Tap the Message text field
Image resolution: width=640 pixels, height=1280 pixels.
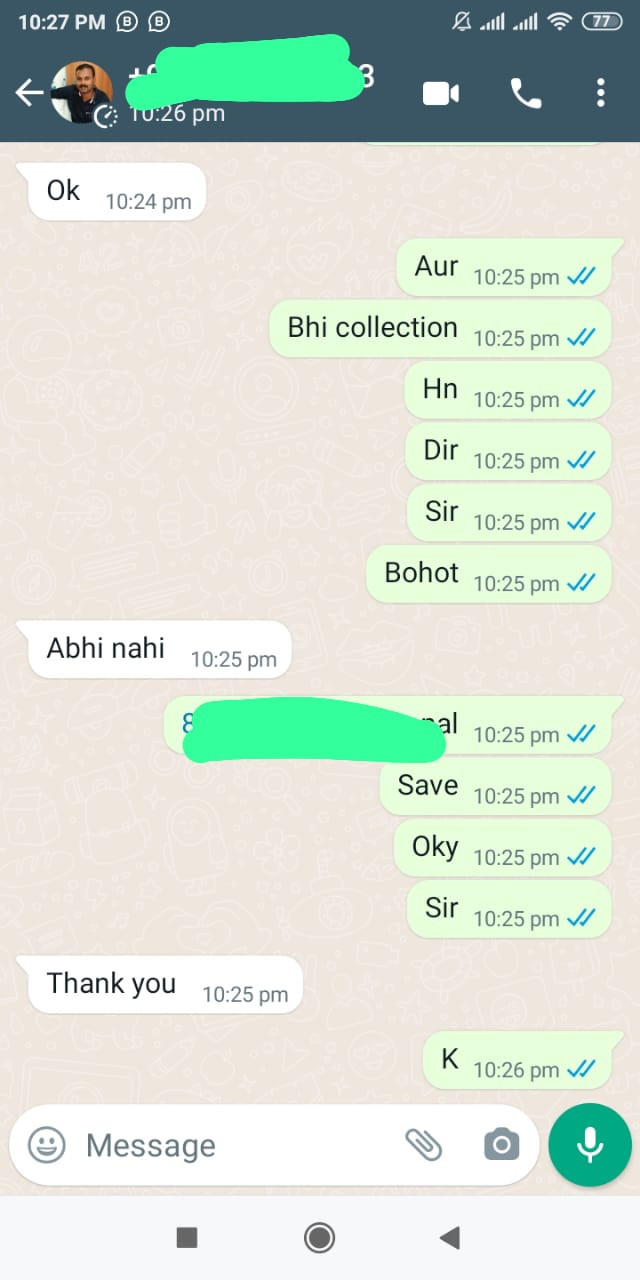pyautogui.click(x=230, y=1145)
